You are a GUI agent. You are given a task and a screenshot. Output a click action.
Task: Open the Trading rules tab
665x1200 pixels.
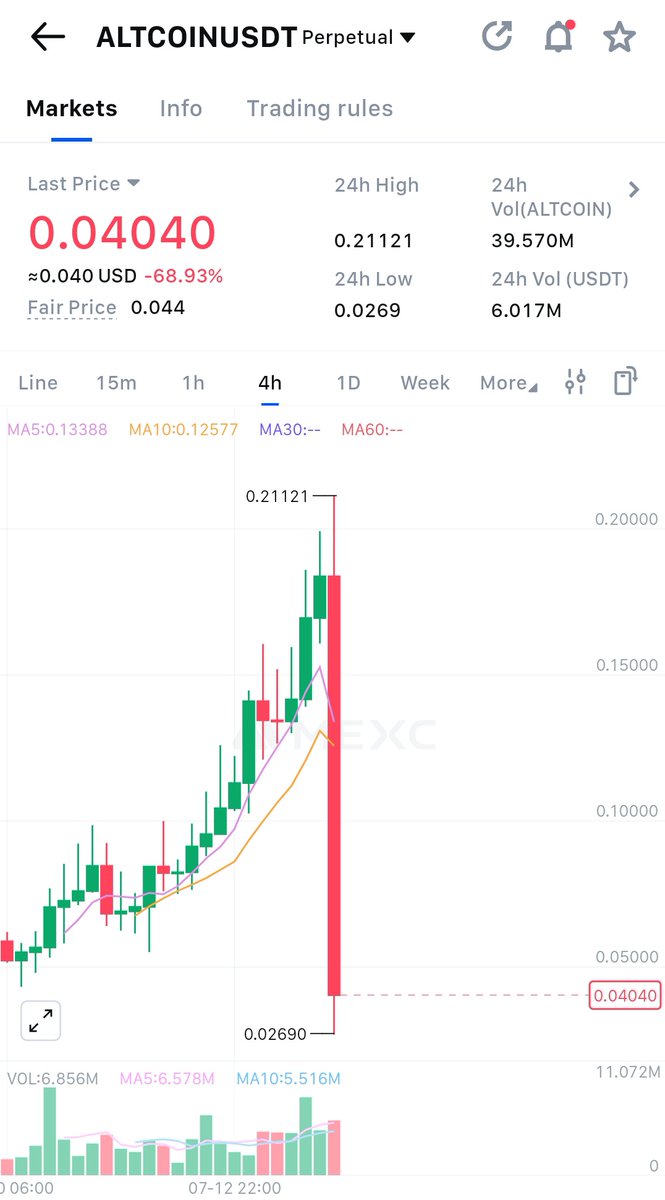[320, 108]
